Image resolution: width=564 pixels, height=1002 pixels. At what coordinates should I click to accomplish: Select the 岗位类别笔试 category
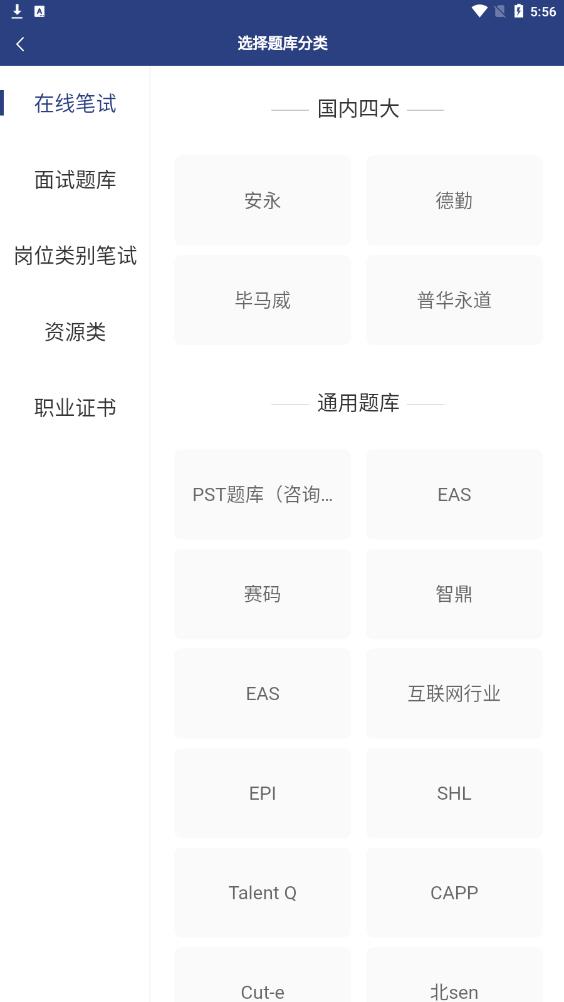point(75,256)
